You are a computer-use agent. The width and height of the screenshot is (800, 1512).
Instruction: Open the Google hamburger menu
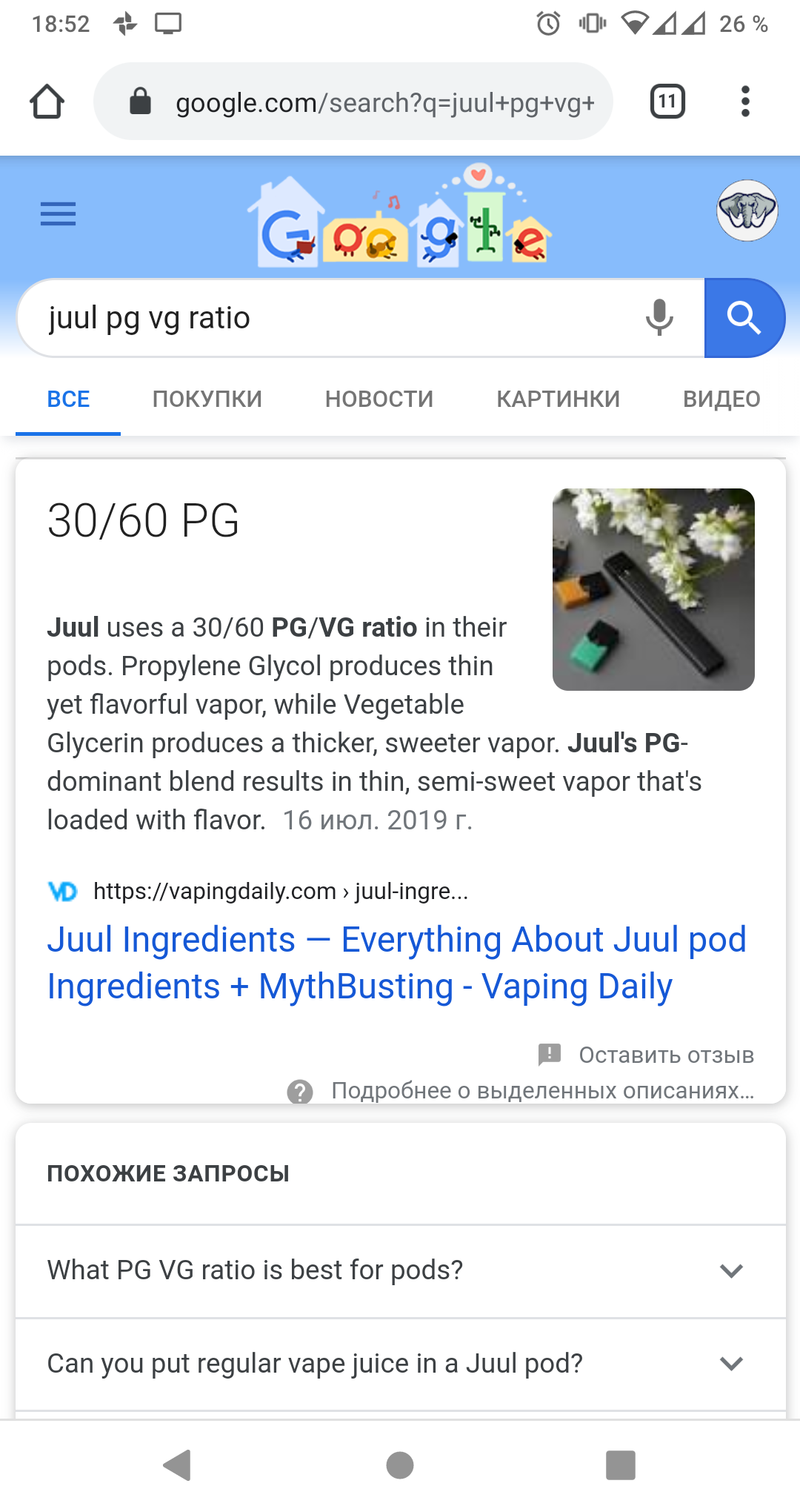click(58, 214)
